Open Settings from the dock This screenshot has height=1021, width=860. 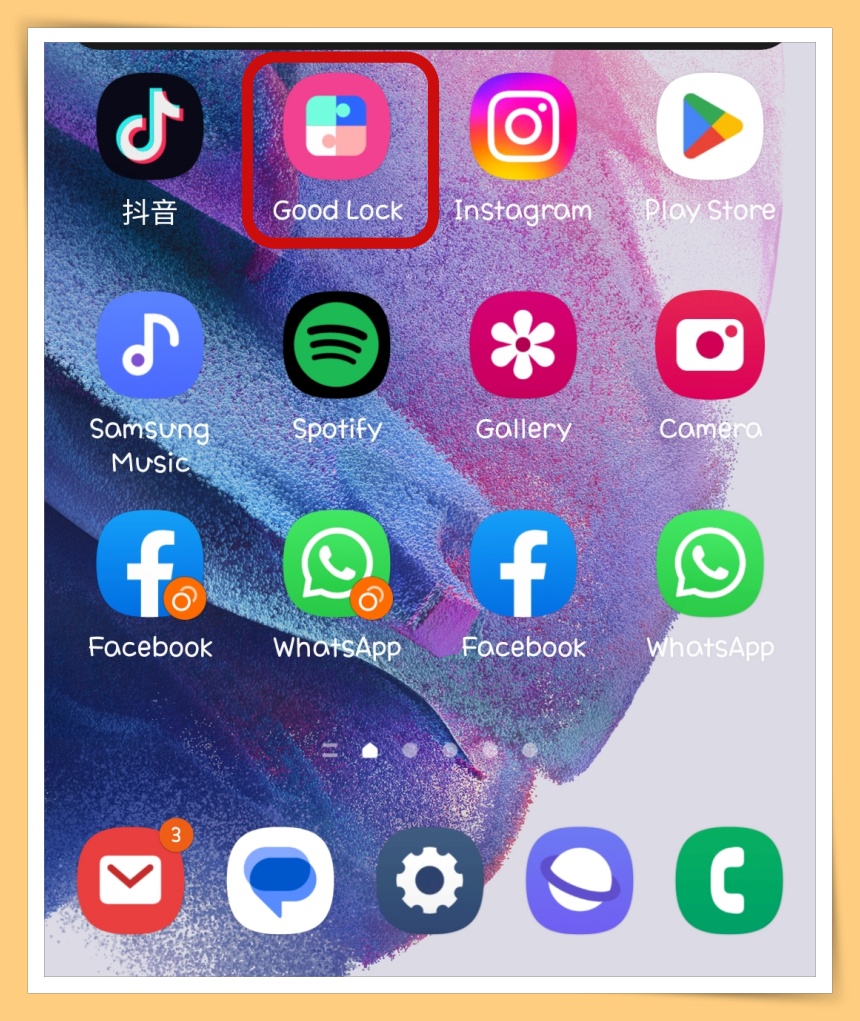[x=430, y=881]
